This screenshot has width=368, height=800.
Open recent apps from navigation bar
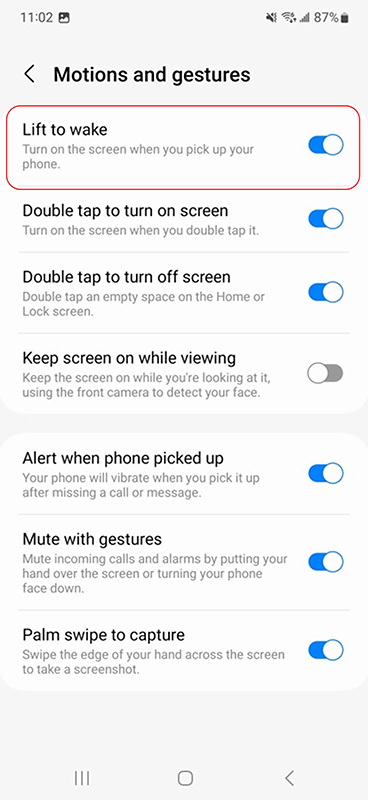click(82, 778)
